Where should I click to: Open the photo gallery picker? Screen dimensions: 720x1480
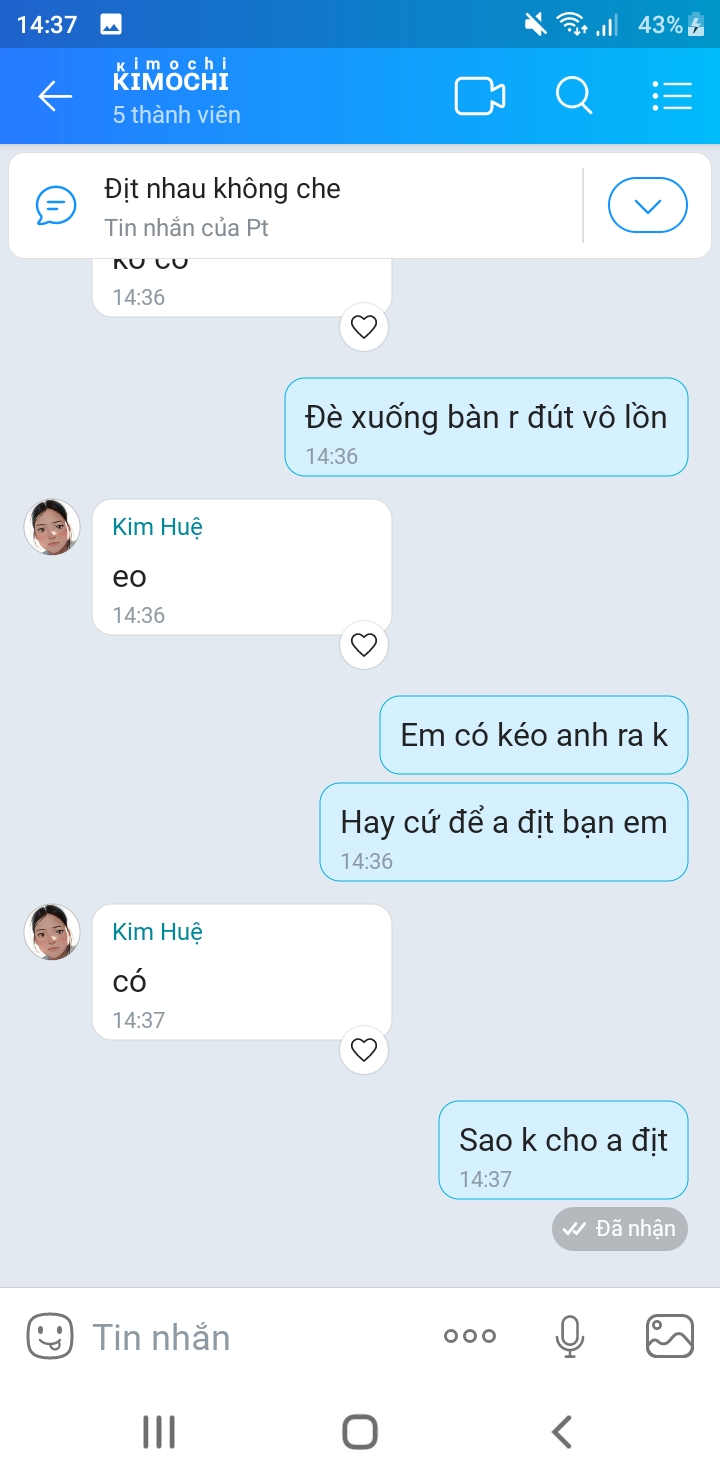(670, 1336)
